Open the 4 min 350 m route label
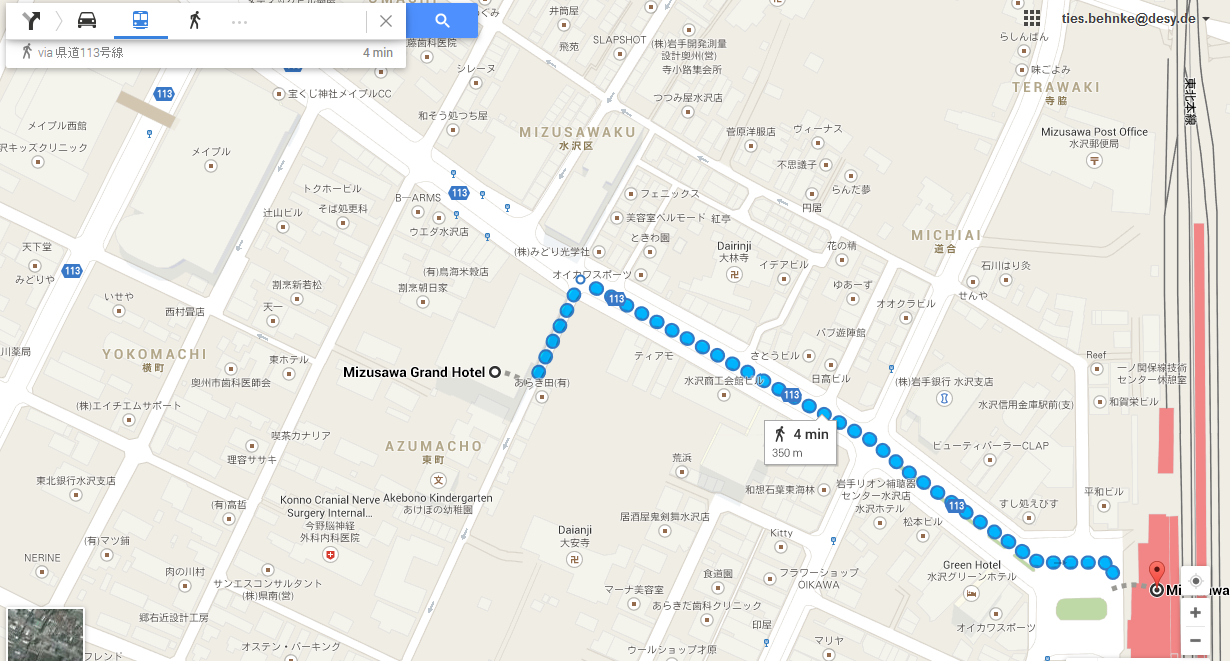Screen dimensions: 1230x661 pos(800,442)
